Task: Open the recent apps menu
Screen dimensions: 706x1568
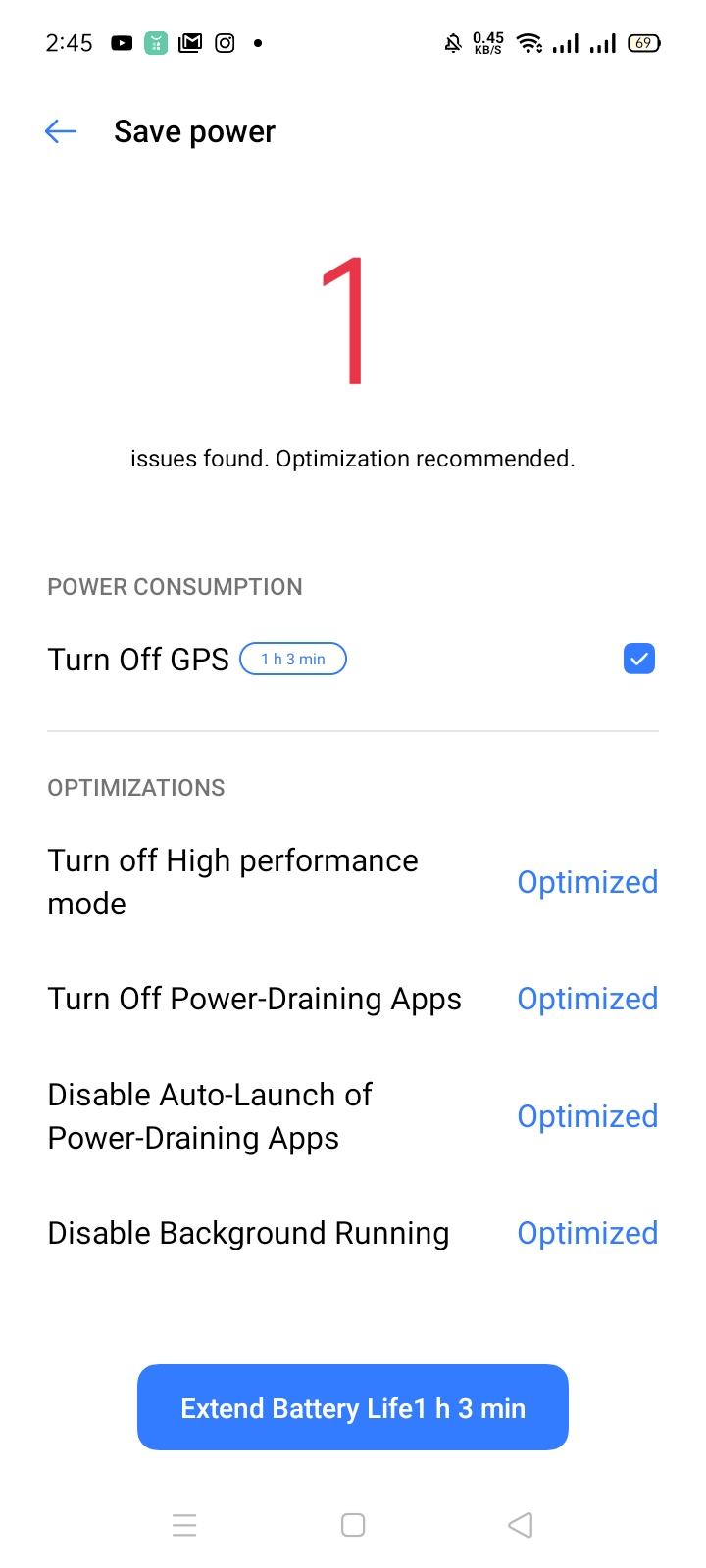Action: click(184, 1525)
